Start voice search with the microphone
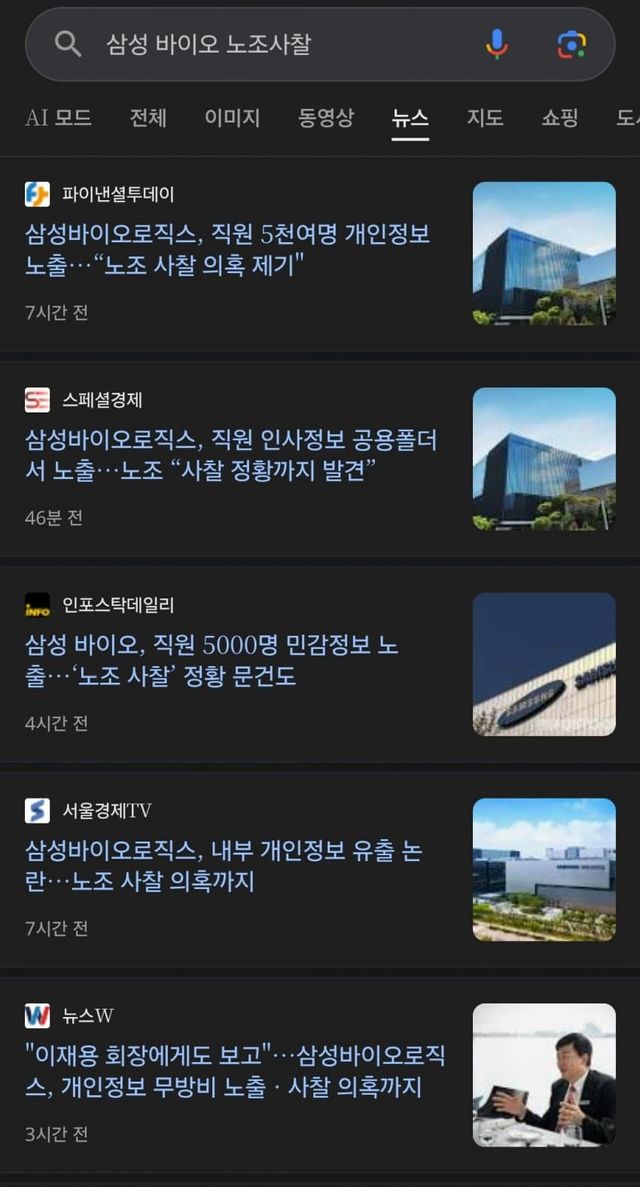640x1187 pixels. (497, 44)
